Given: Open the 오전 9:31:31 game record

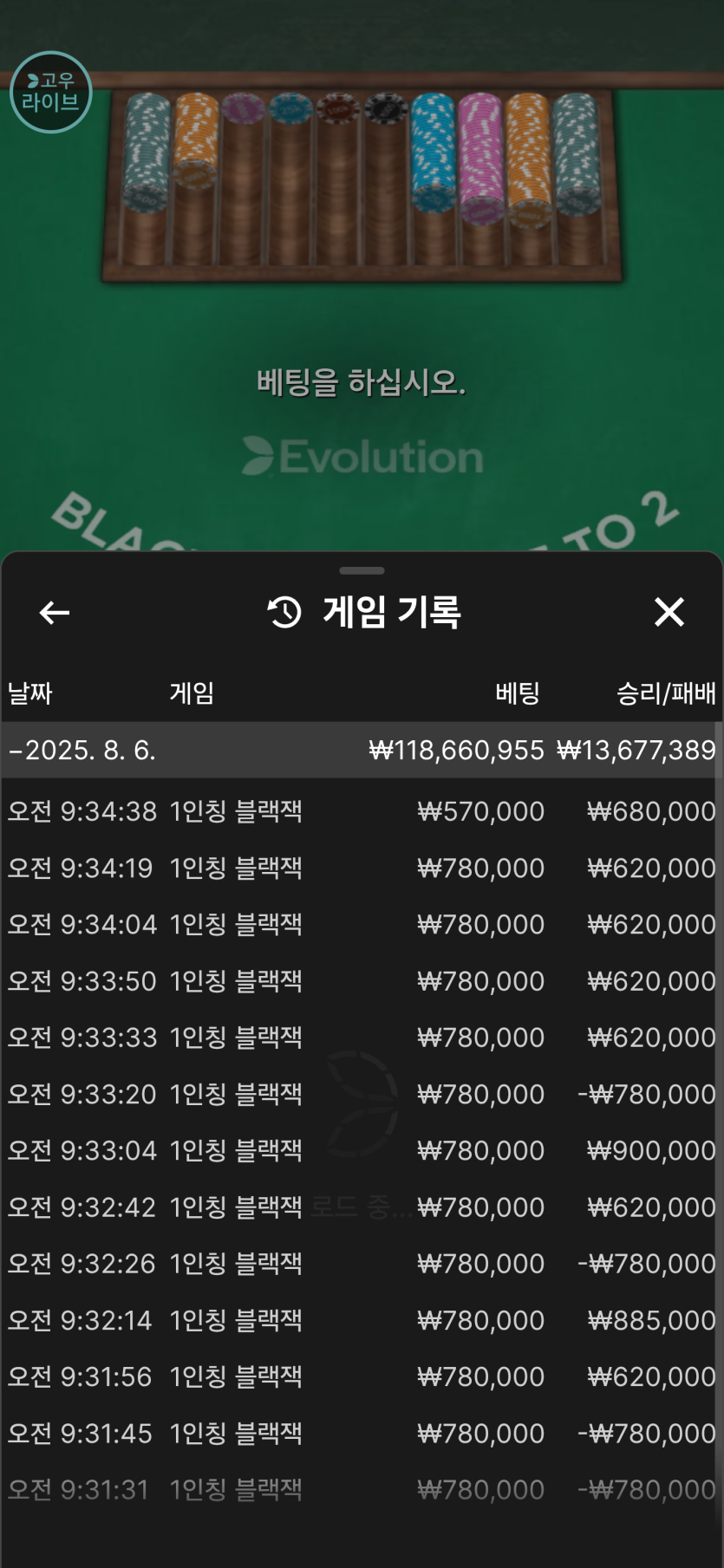Looking at the screenshot, I should point(362,1490).
